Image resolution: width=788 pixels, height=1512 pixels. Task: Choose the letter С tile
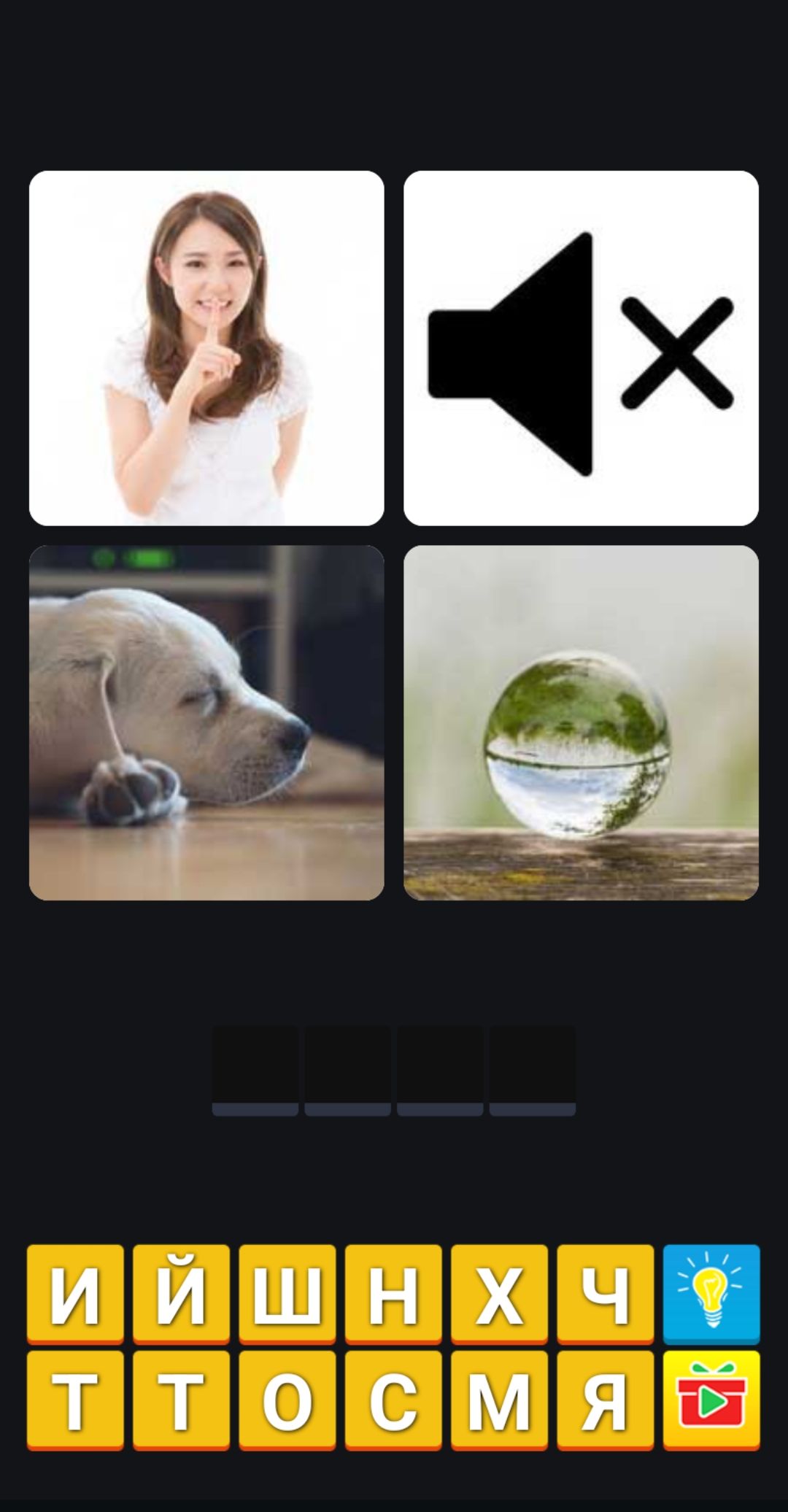click(393, 1399)
